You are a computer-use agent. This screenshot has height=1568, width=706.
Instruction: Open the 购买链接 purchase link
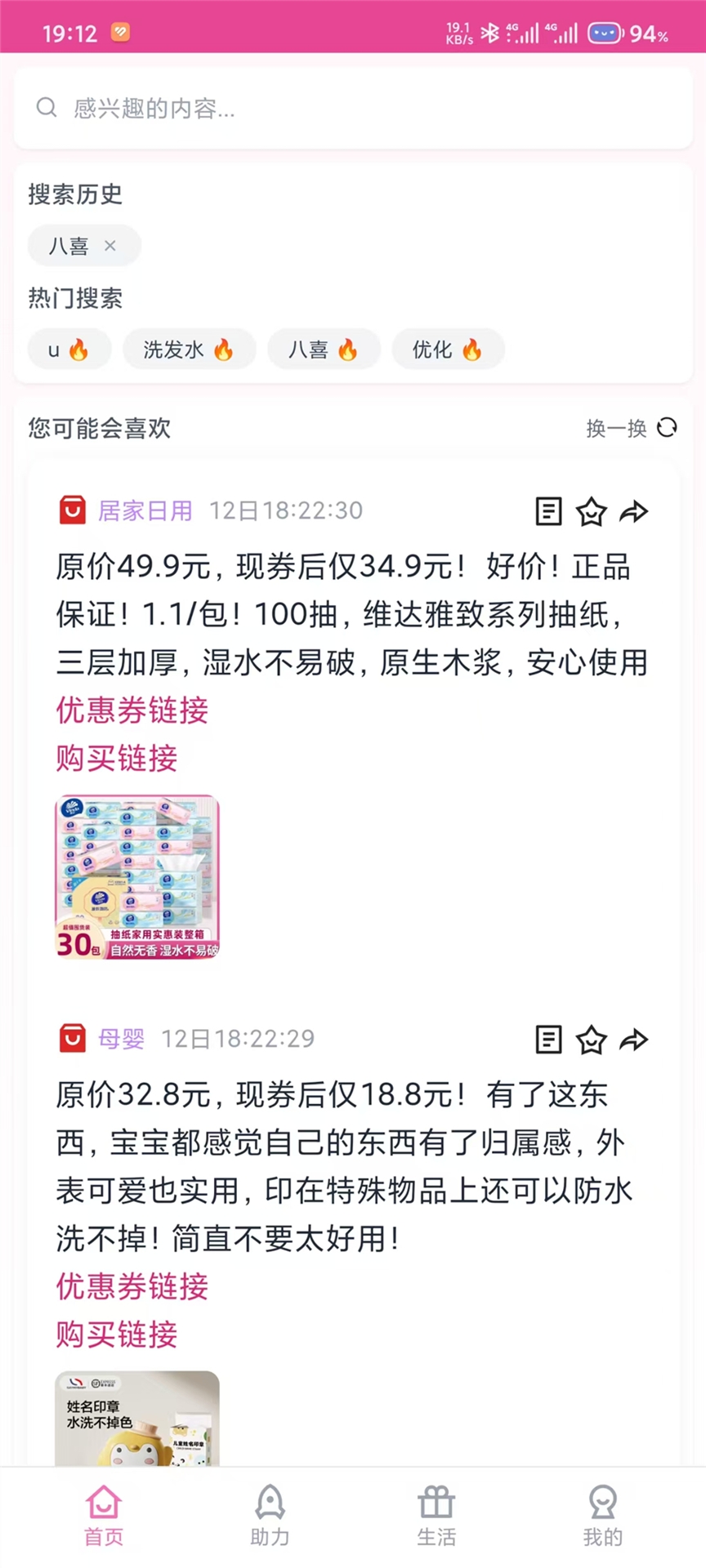[x=115, y=759]
